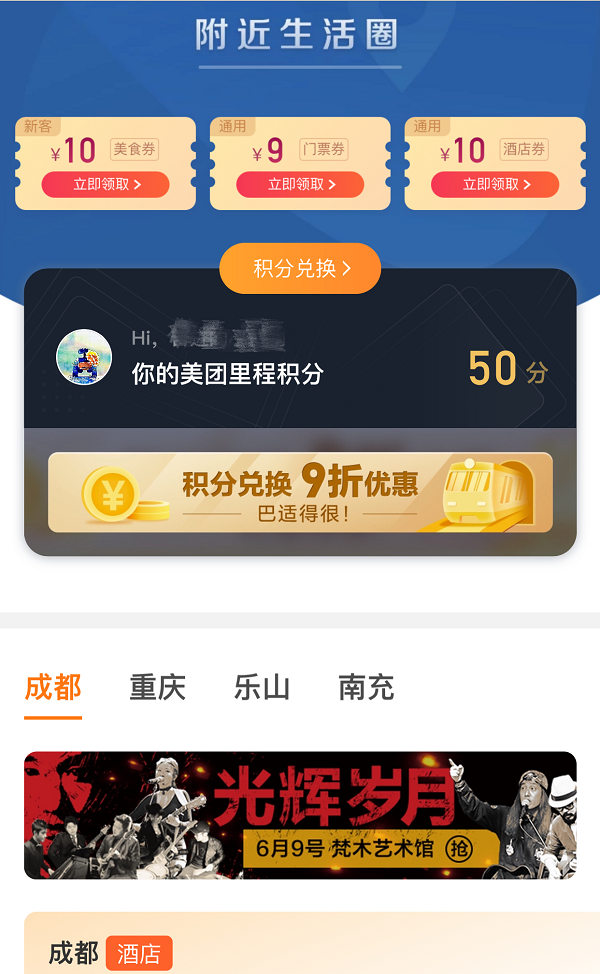Open 积分兑换 points exchange
Image resolution: width=600 pixels, height=974 pixels.
pos(300,268)
